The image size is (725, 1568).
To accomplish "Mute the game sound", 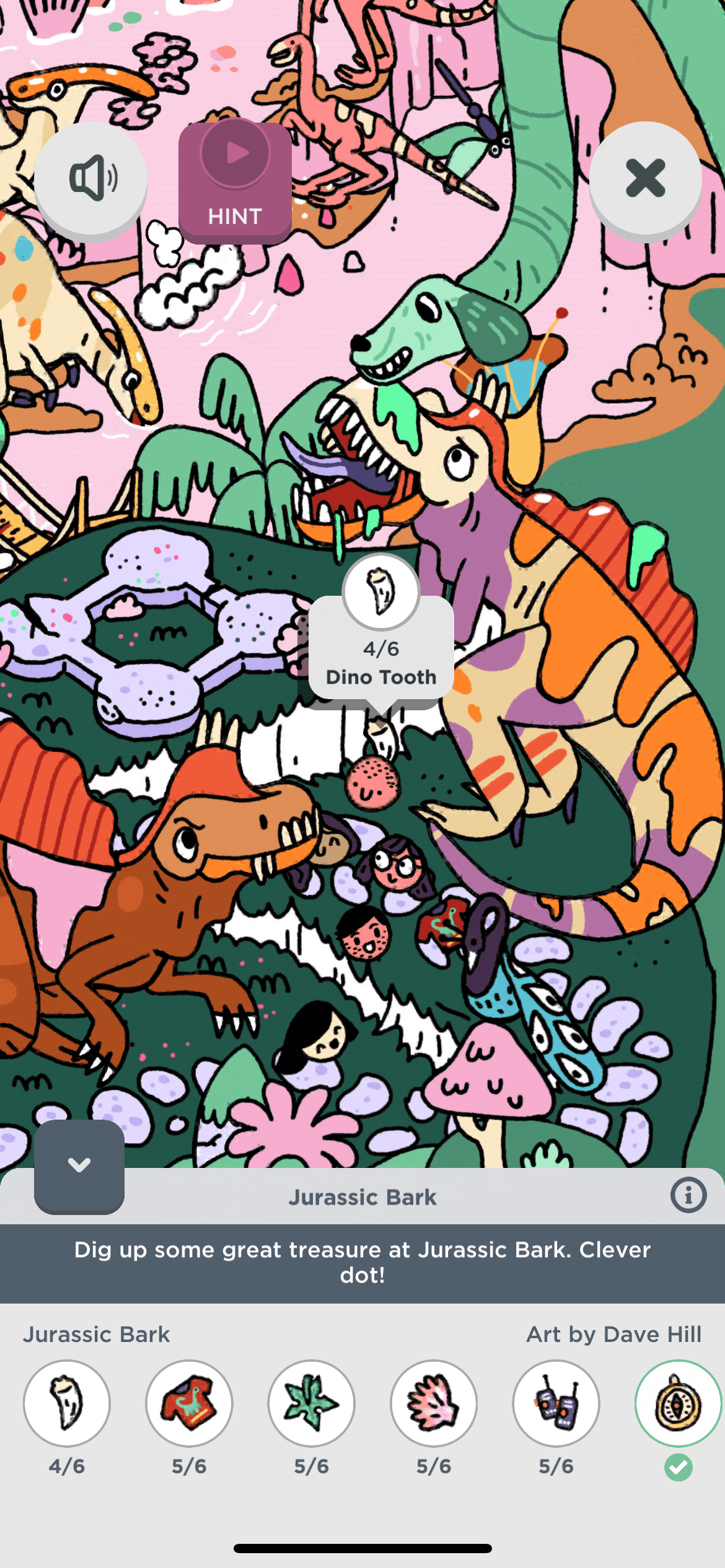I will 90,178.
